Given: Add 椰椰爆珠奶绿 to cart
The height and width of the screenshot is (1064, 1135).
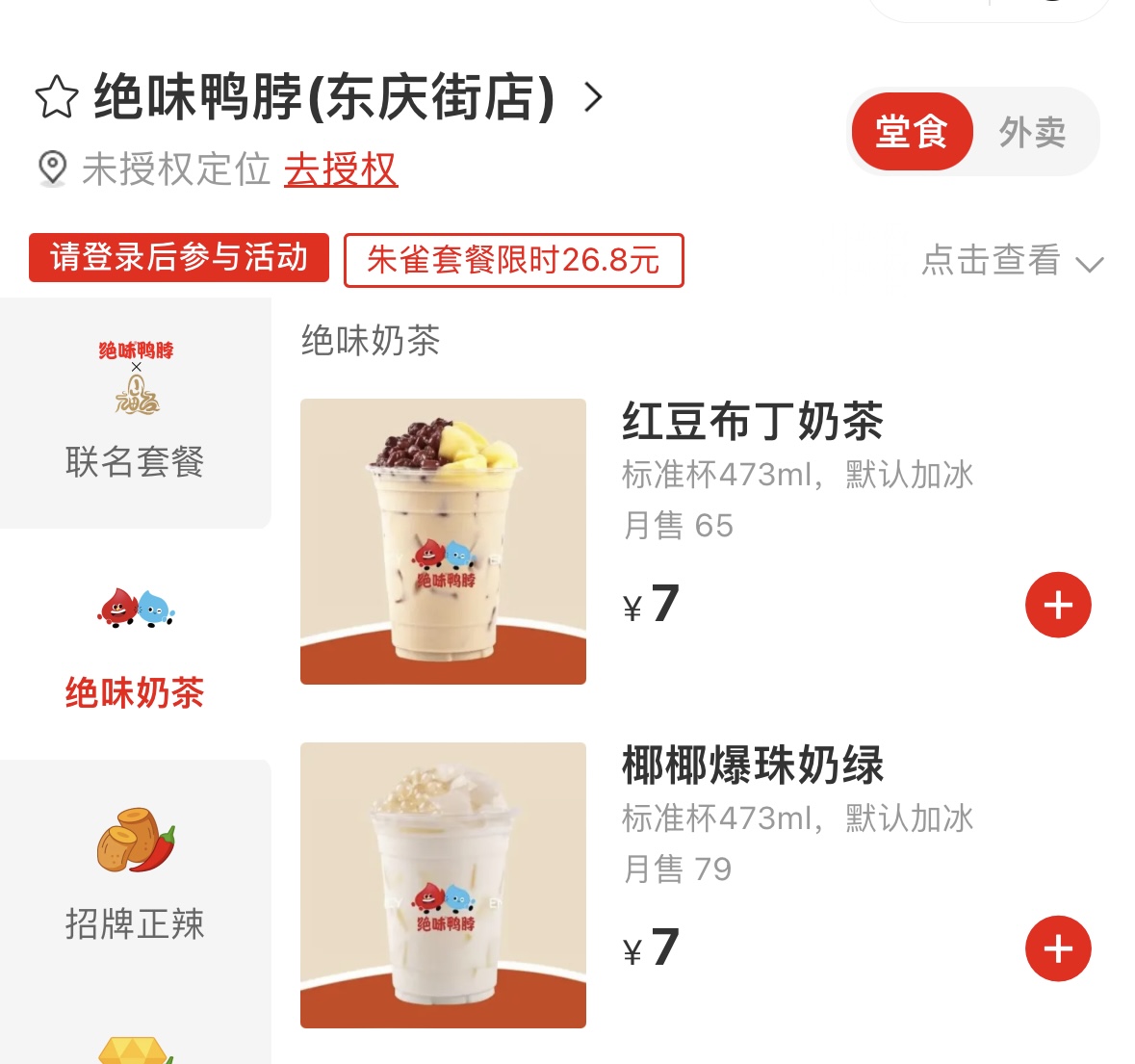Looking at the screenshot, I should (x=1058, y=948).
